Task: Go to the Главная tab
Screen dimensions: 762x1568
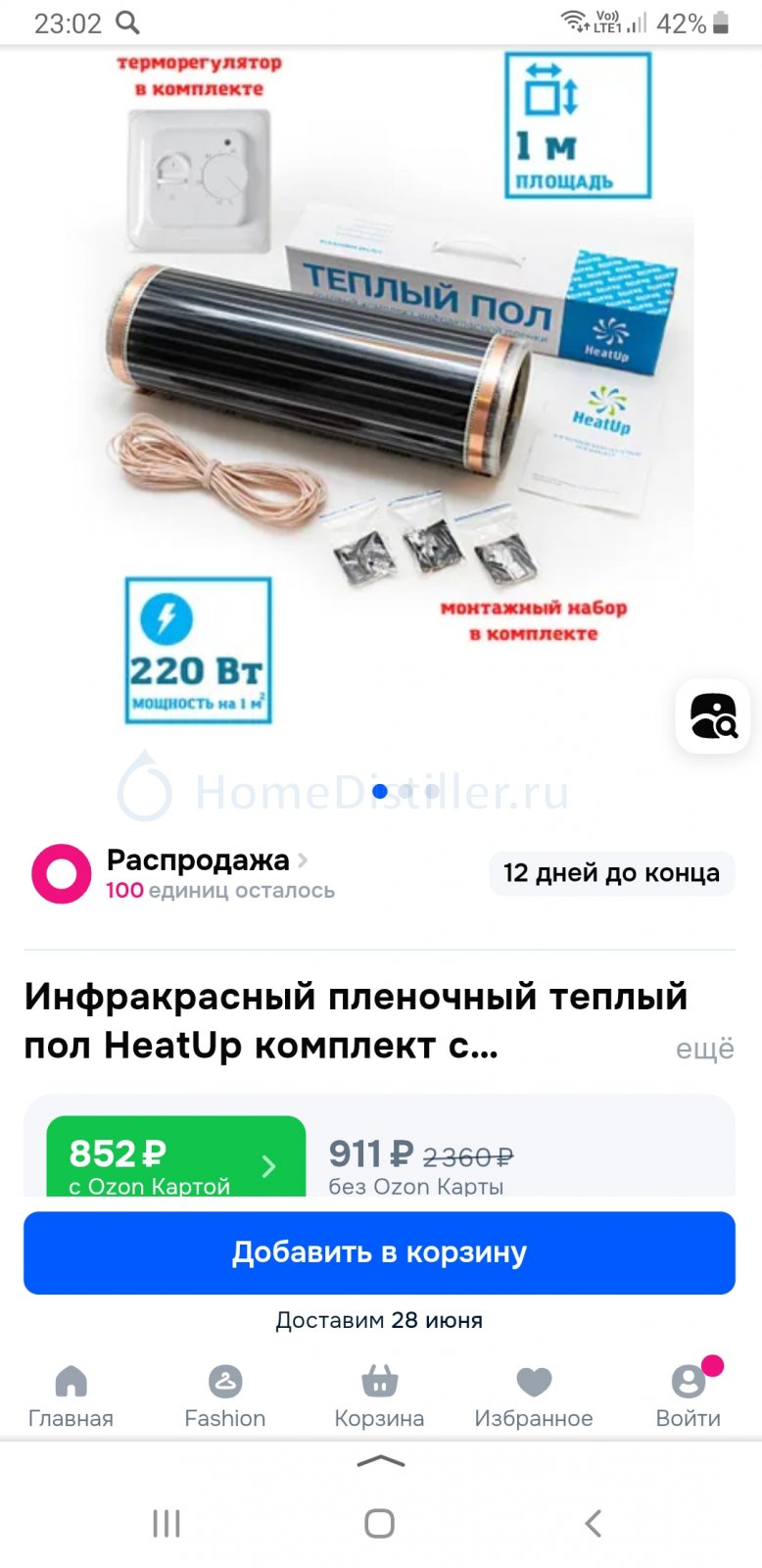Action: [71, 1396]
